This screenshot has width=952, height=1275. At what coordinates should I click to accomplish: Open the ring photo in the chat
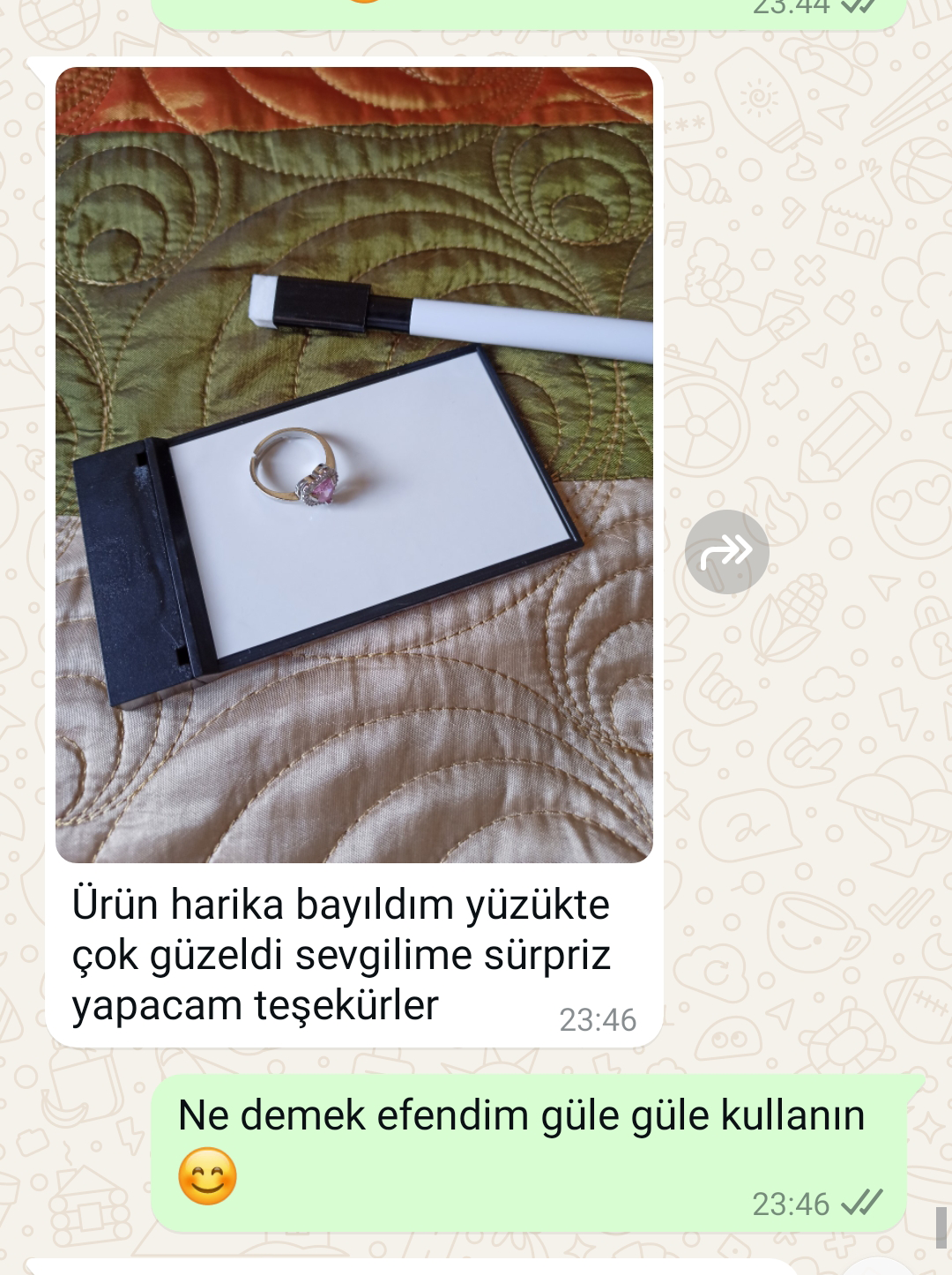(x=353, y=465)
